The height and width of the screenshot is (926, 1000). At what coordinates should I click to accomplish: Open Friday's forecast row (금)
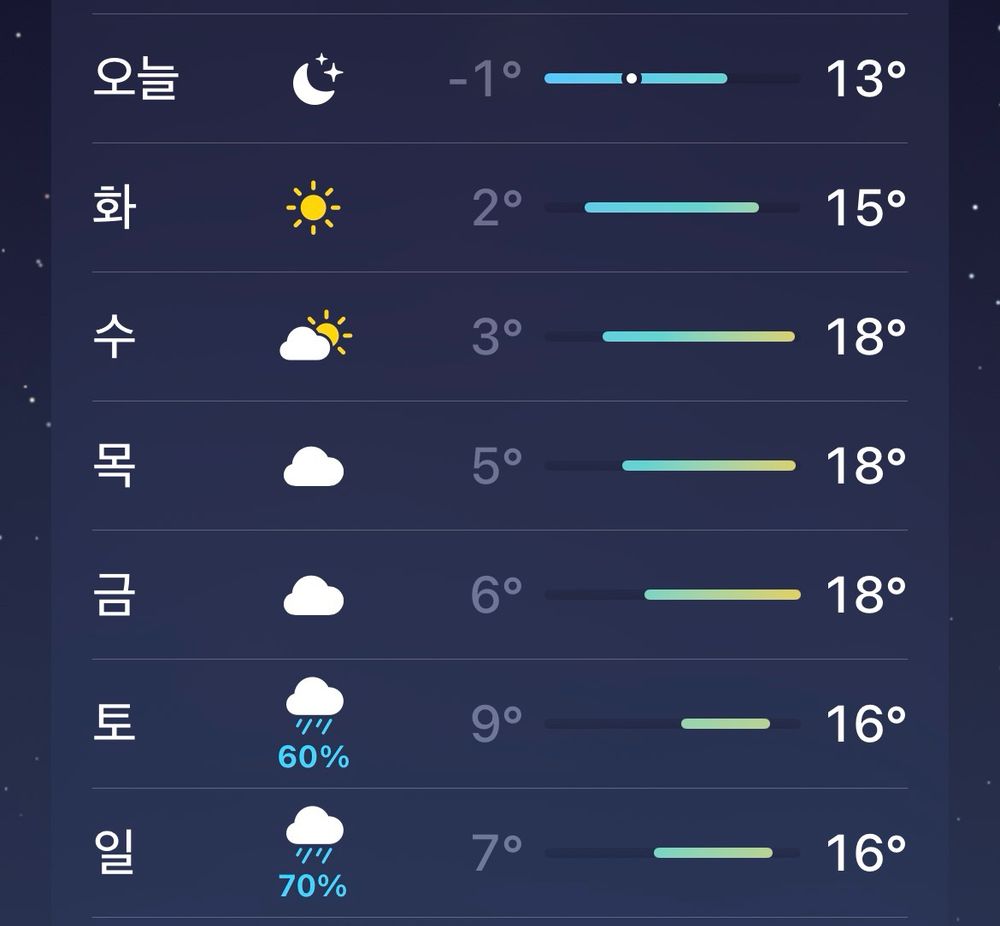(x=500, y=594)
